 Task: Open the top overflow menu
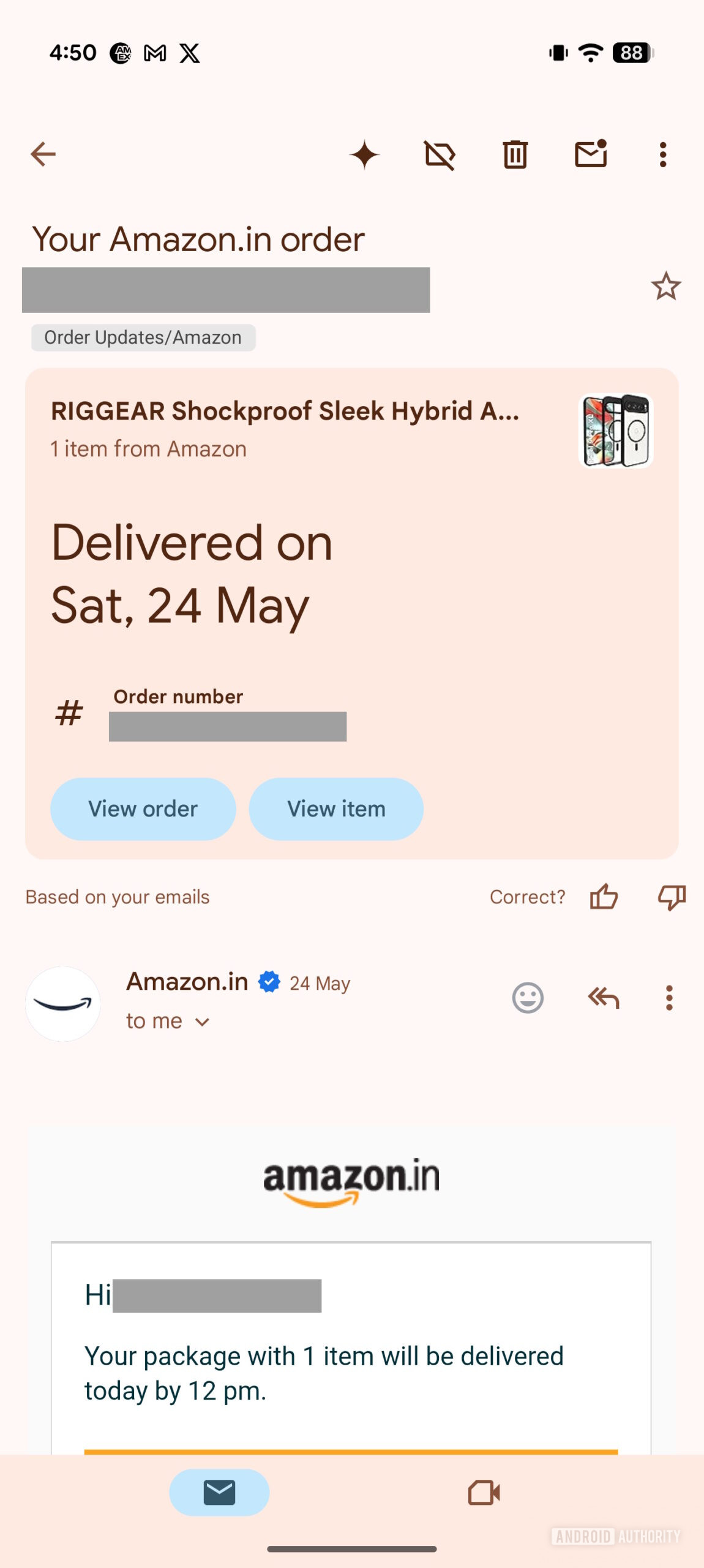pyautogui.click(x=662, y=154)
